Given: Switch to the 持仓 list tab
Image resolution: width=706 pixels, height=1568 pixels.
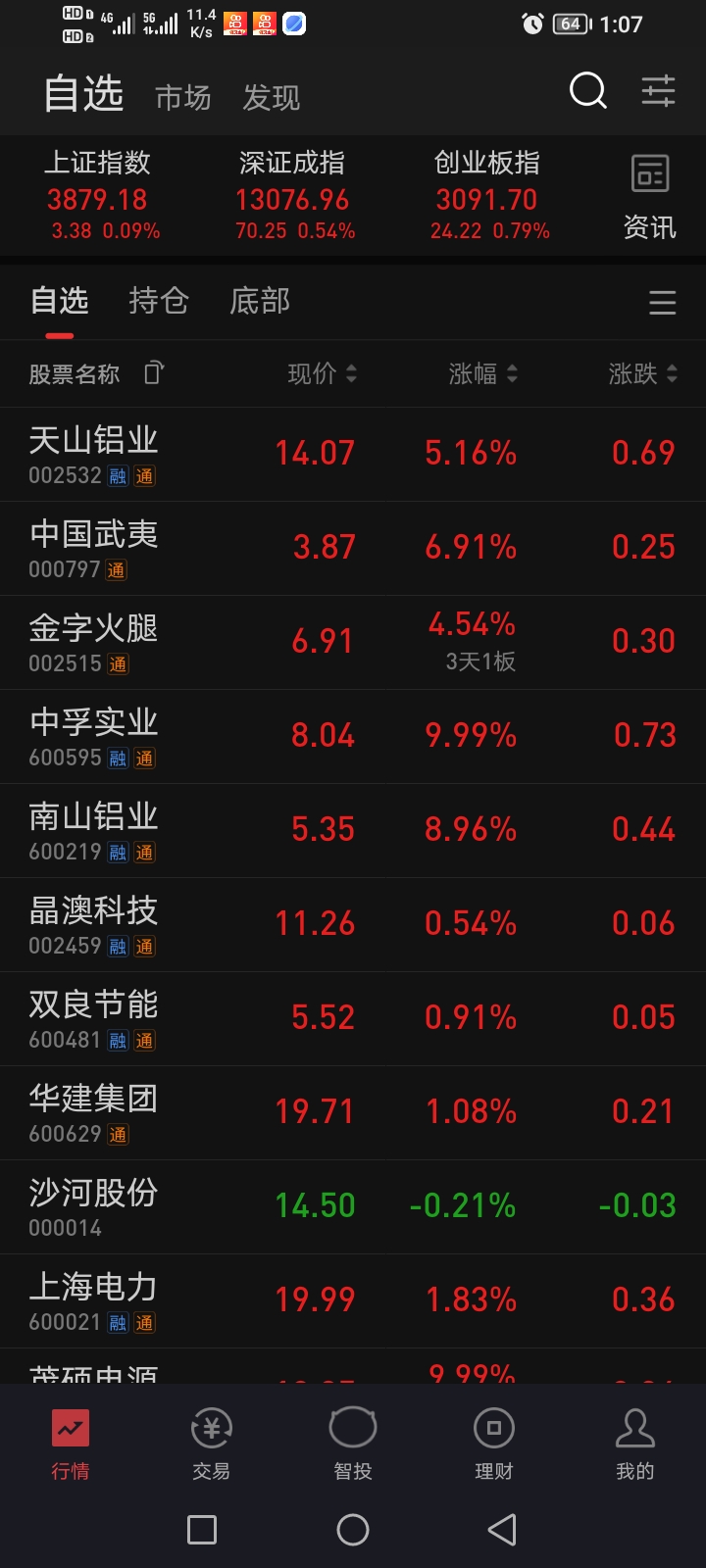Looking at the screenshot, I should click(159, 301).
